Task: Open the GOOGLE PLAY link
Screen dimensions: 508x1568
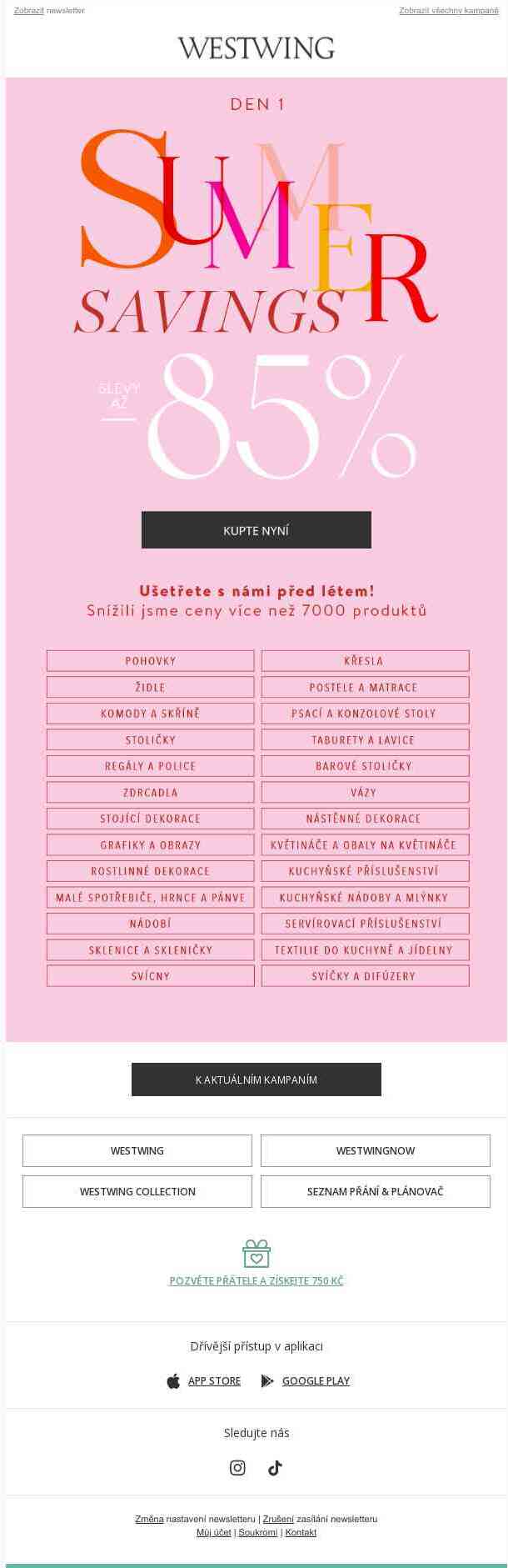Action: click(x=316, y=1380)
